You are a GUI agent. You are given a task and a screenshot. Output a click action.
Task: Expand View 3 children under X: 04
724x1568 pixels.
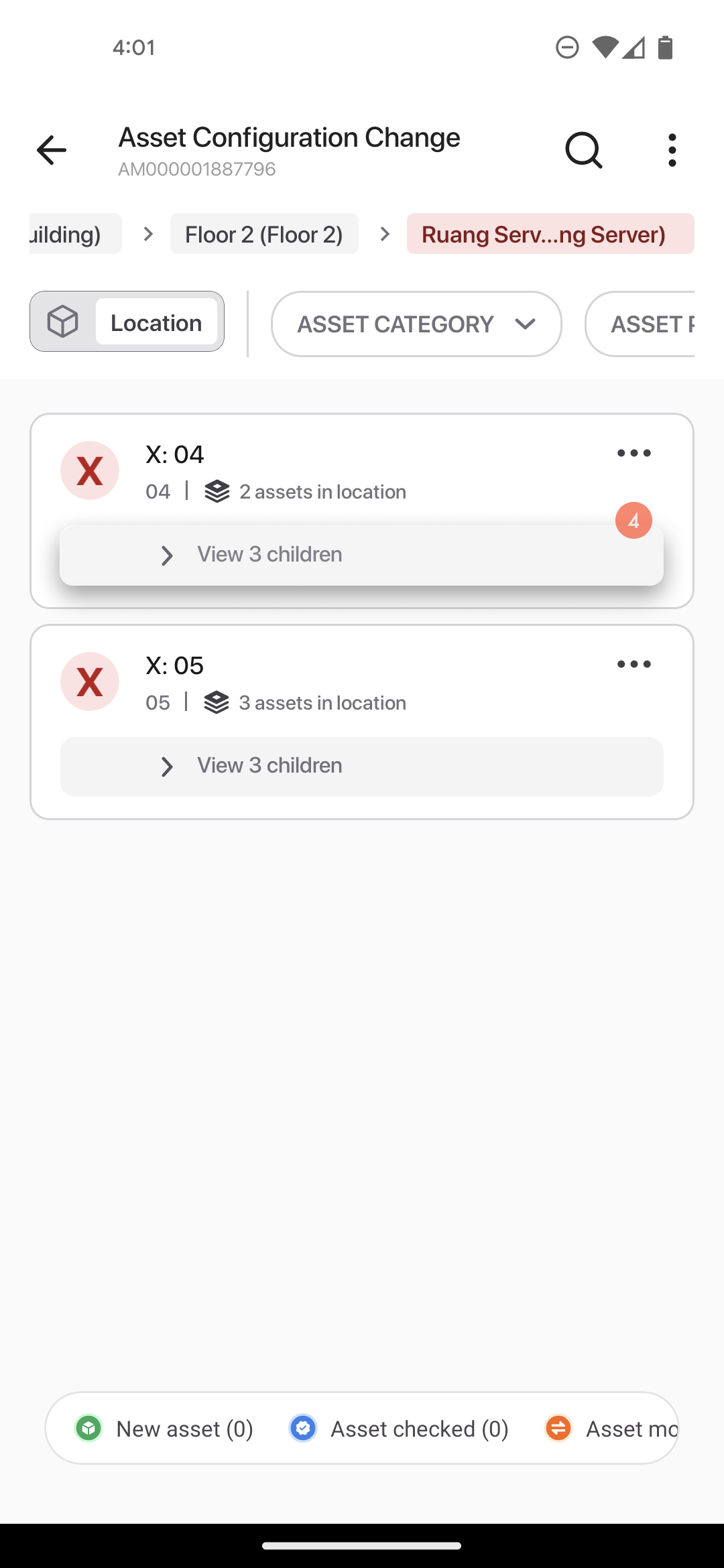[362, 556]
